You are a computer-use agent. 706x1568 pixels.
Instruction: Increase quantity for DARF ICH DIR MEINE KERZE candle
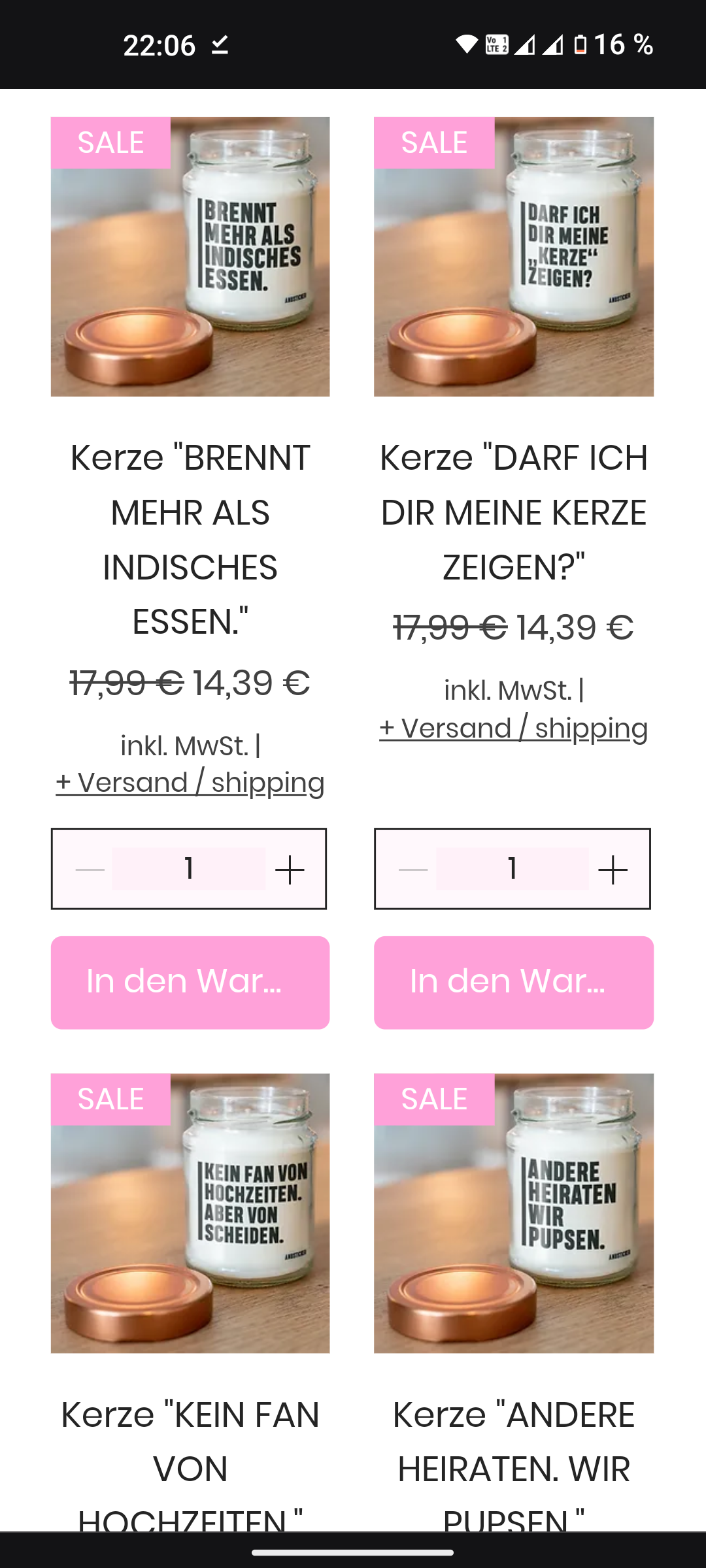[x=613, y=870]
